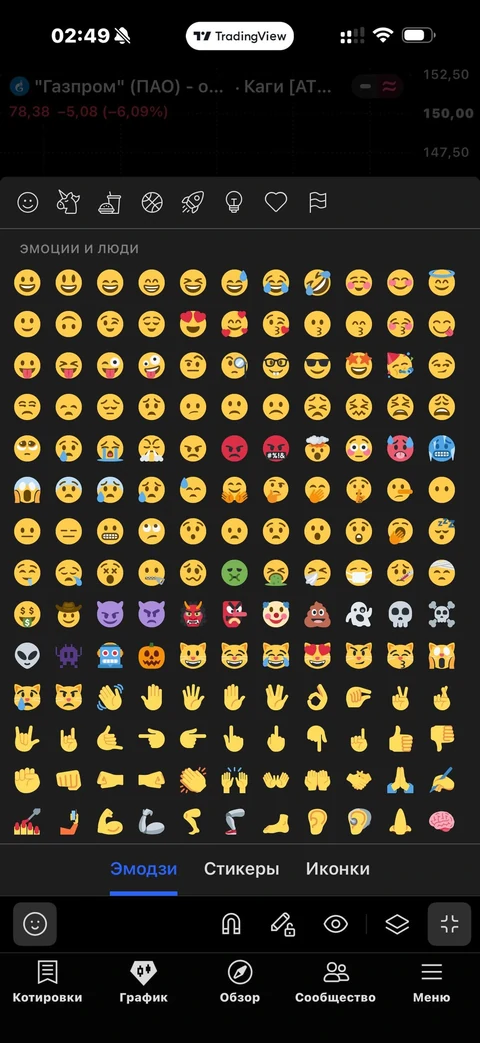480x1043 pixels.
Task: Insert the pile of poo emoji
Action: click(x=317, y=615)
